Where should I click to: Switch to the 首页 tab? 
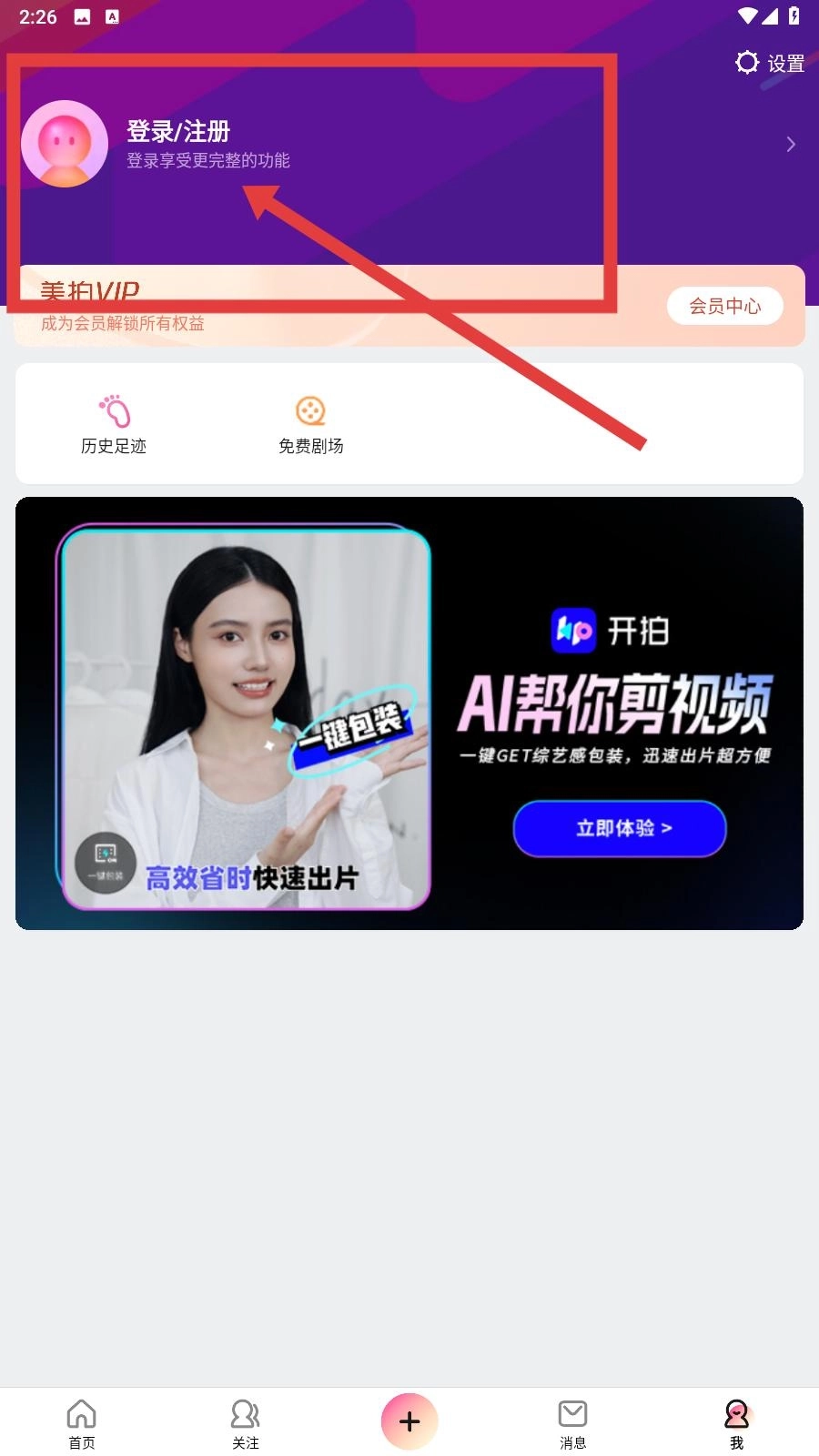click(82, 1424)
